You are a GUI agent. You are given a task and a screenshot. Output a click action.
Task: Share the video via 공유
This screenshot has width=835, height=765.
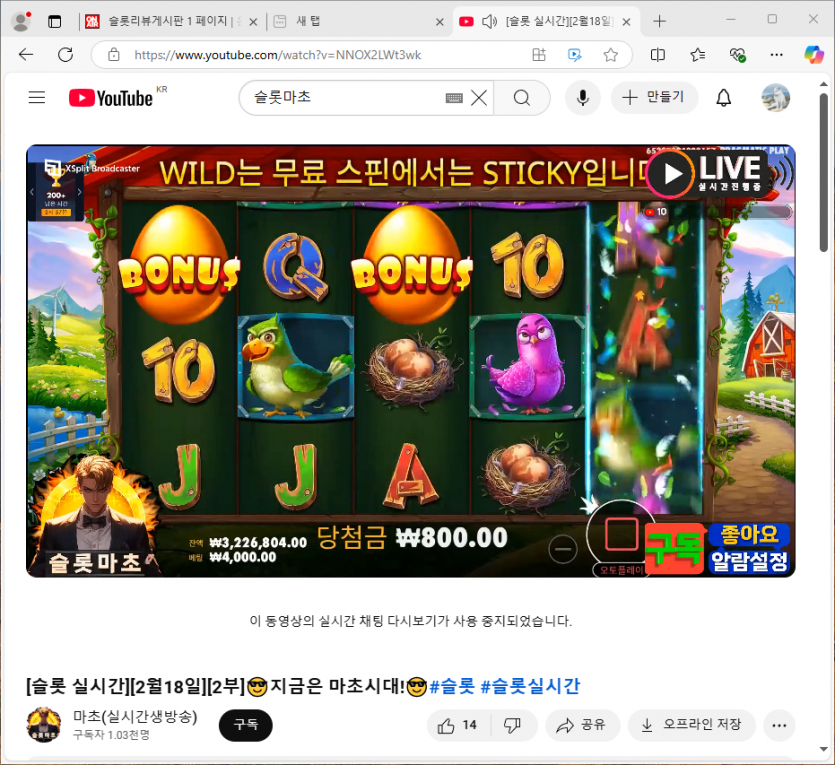pyautogui.click(x=582, y=725)
